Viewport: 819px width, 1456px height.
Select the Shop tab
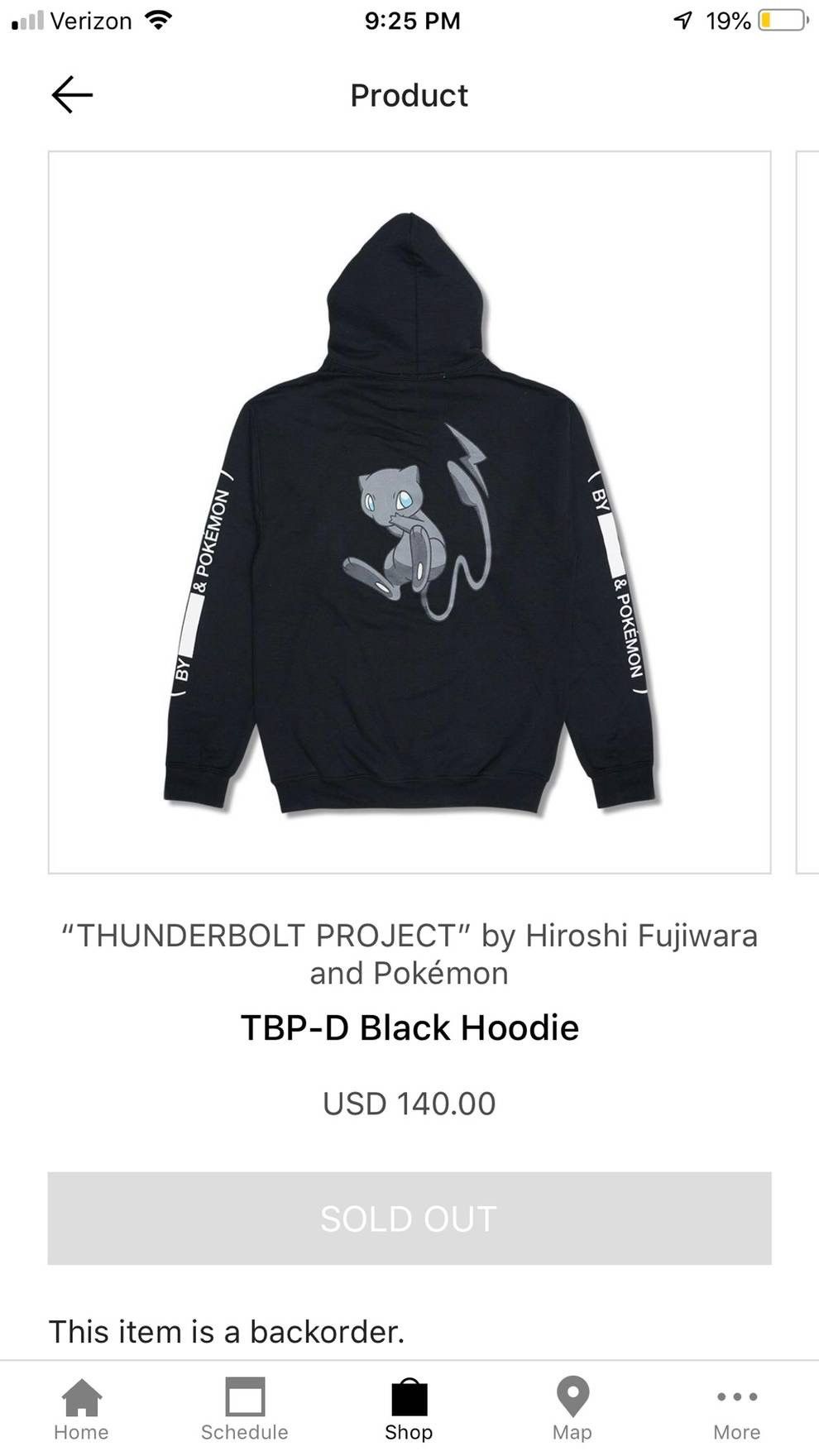409,1408
